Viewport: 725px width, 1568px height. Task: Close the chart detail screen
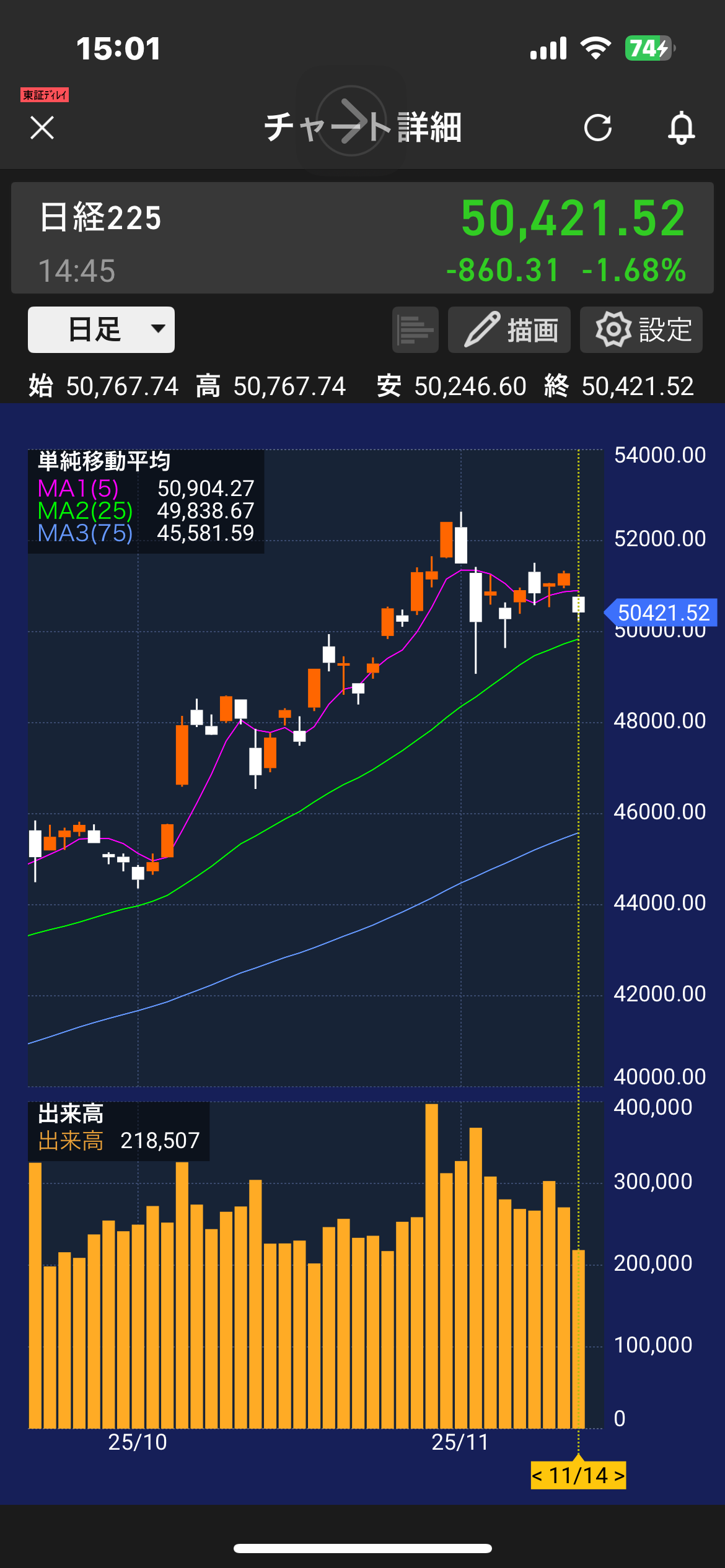point(42,128)
